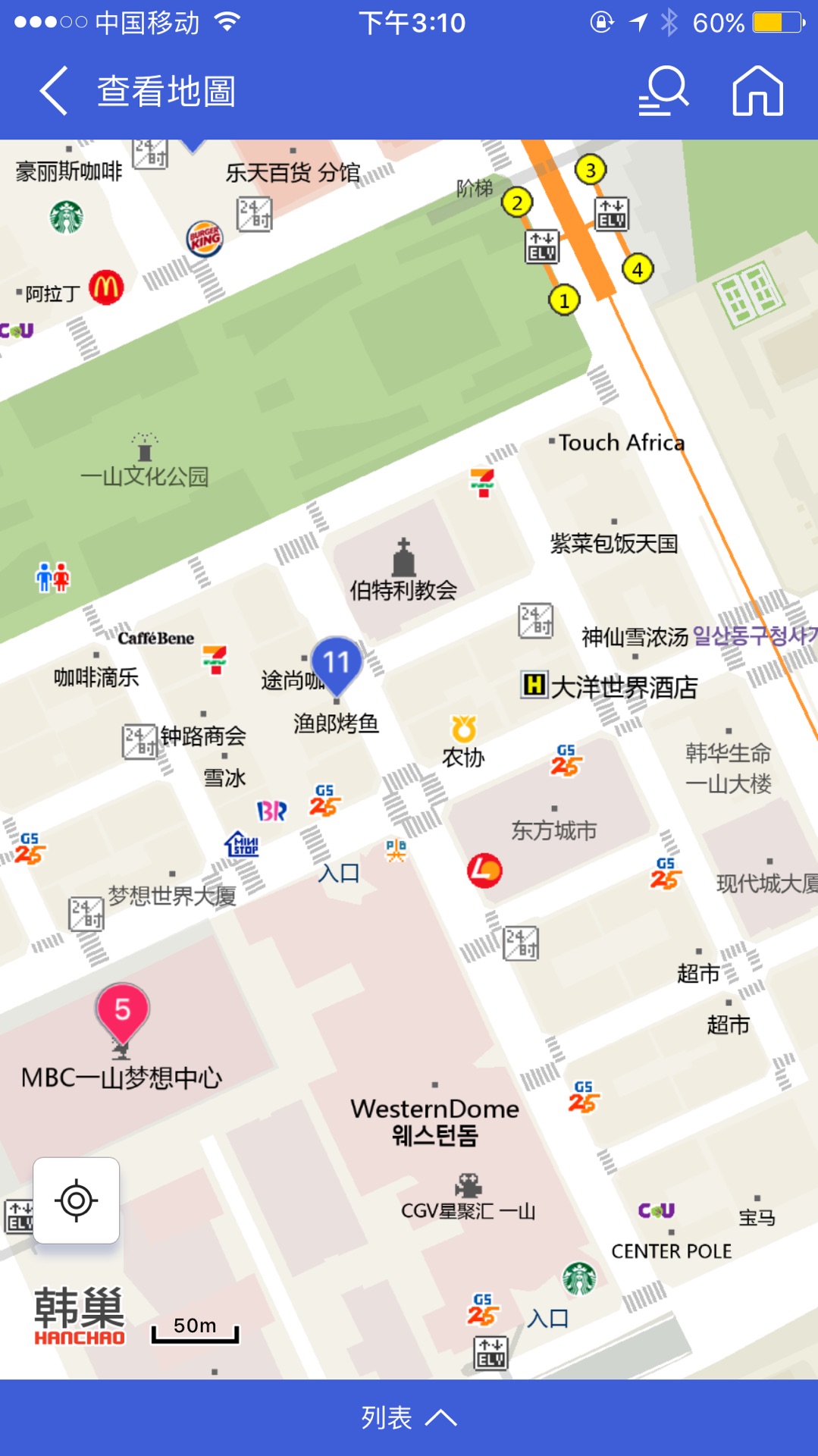Select the blue map pin numbered 11
The image size is (818, 1456).
tap(337, 664)
